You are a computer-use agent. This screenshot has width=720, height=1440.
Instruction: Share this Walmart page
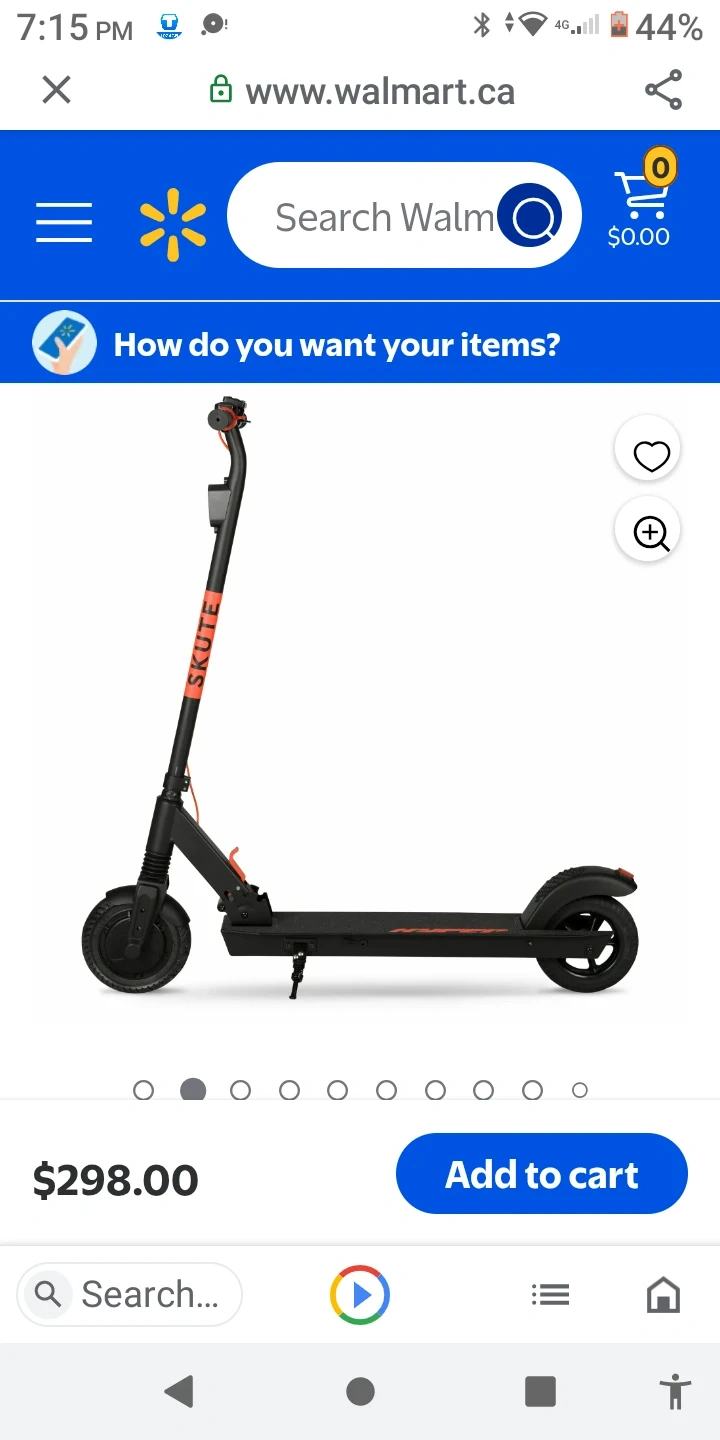pos(663,91)
